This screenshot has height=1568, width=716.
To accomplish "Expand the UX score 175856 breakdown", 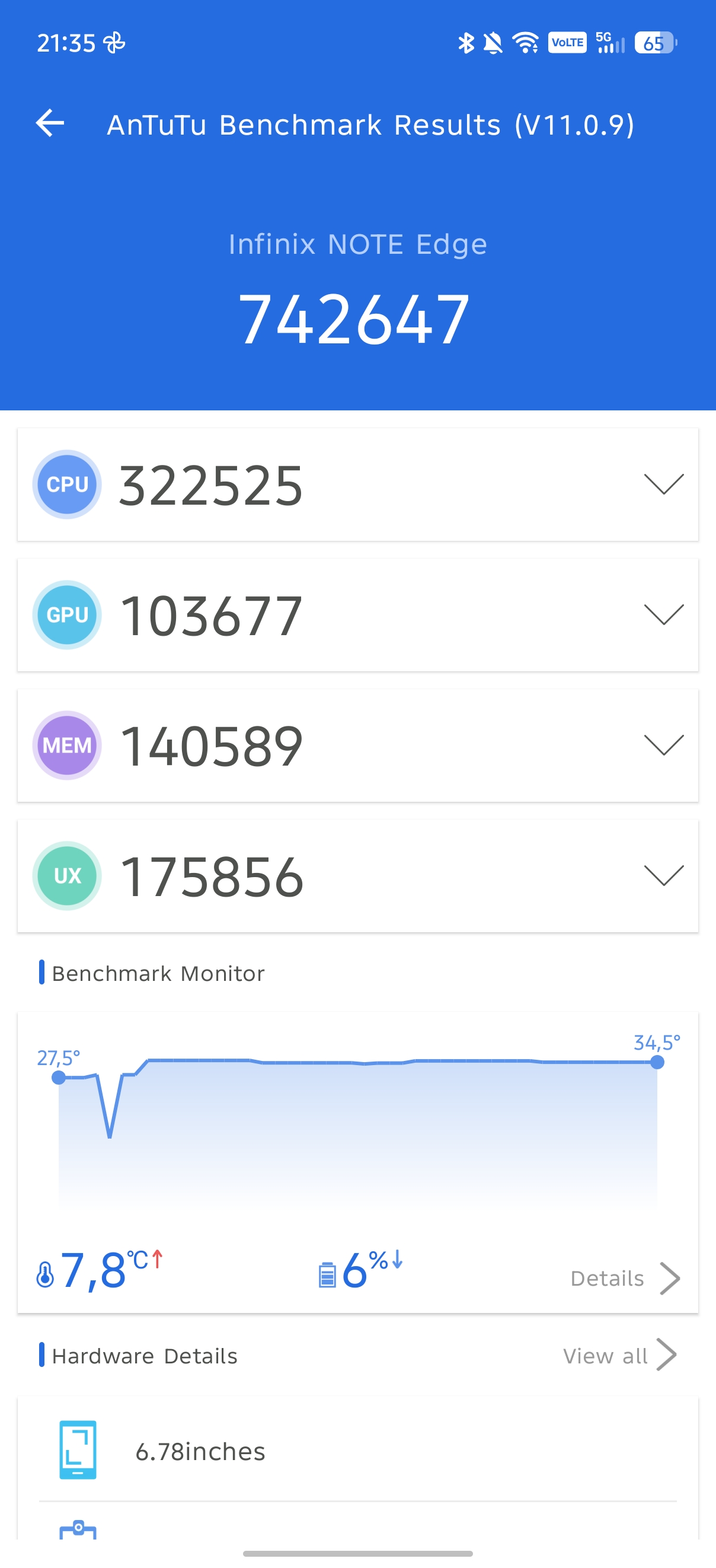I will pyautogui.click(x=663, y=875).
